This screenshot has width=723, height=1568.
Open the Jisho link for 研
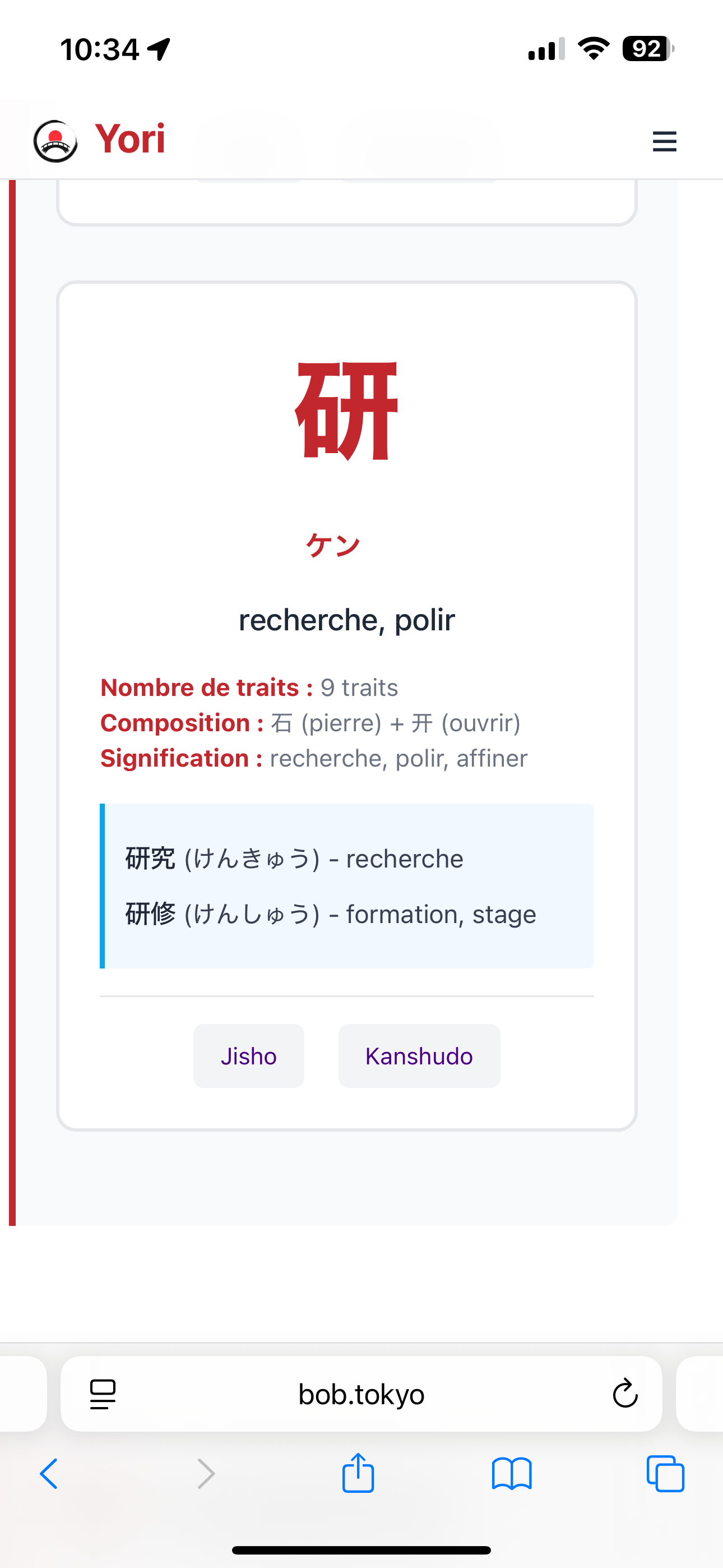(248, 1056)
